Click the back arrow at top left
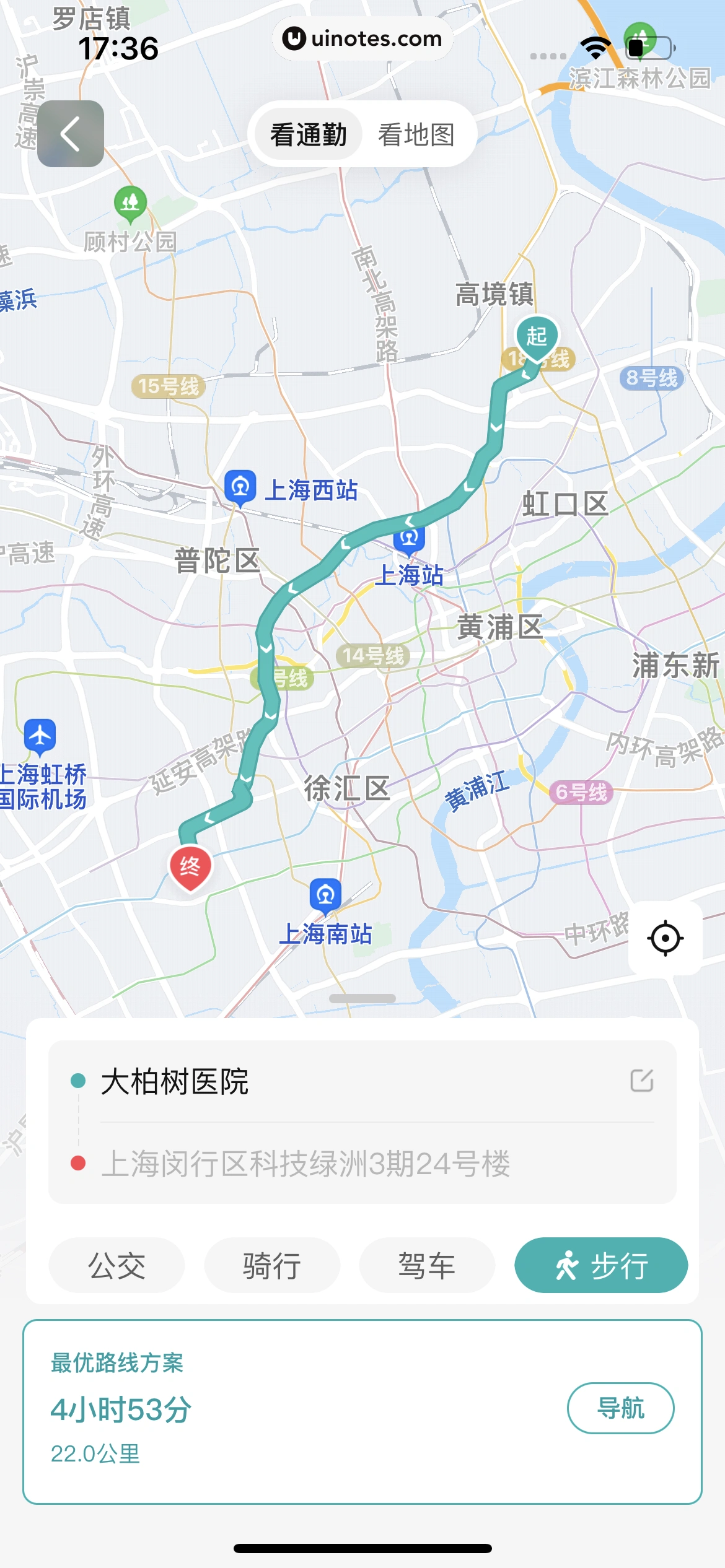The image size is (725, 1568). click(x=70, y=134)
